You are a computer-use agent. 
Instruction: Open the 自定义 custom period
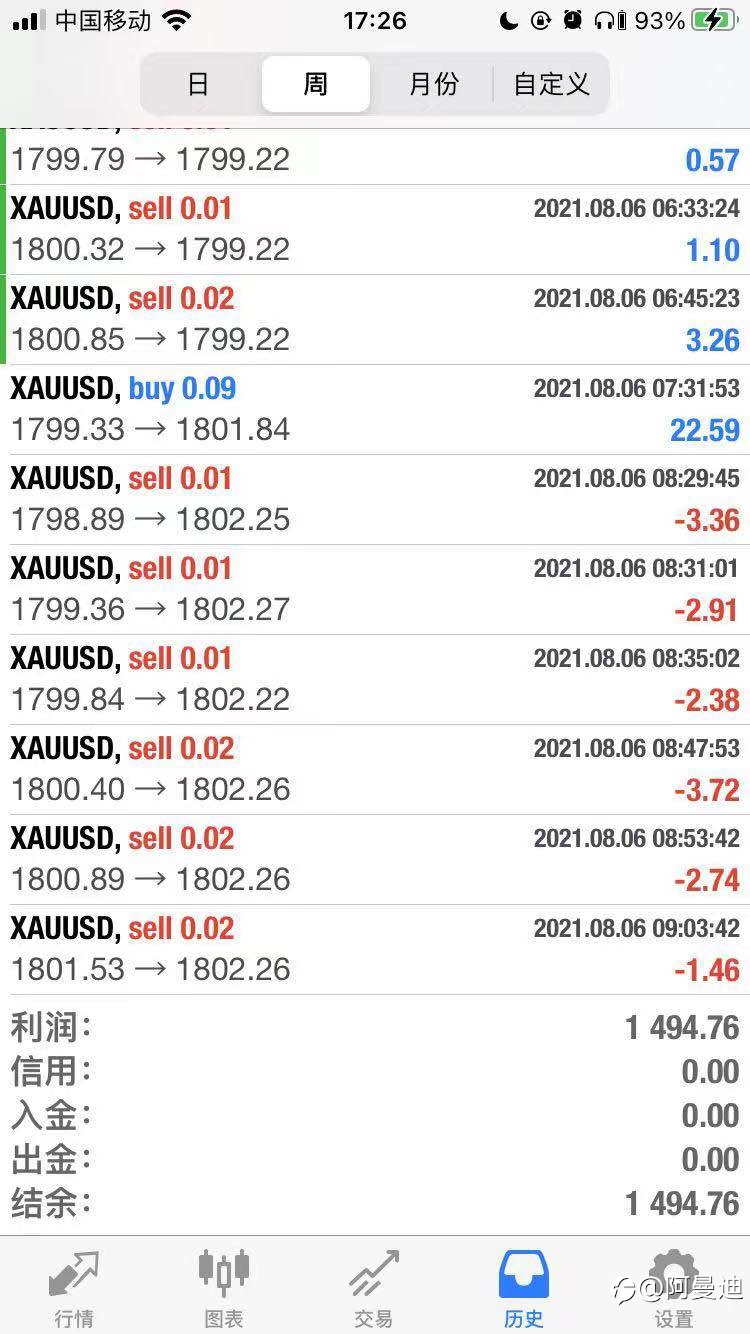point(551,84)
